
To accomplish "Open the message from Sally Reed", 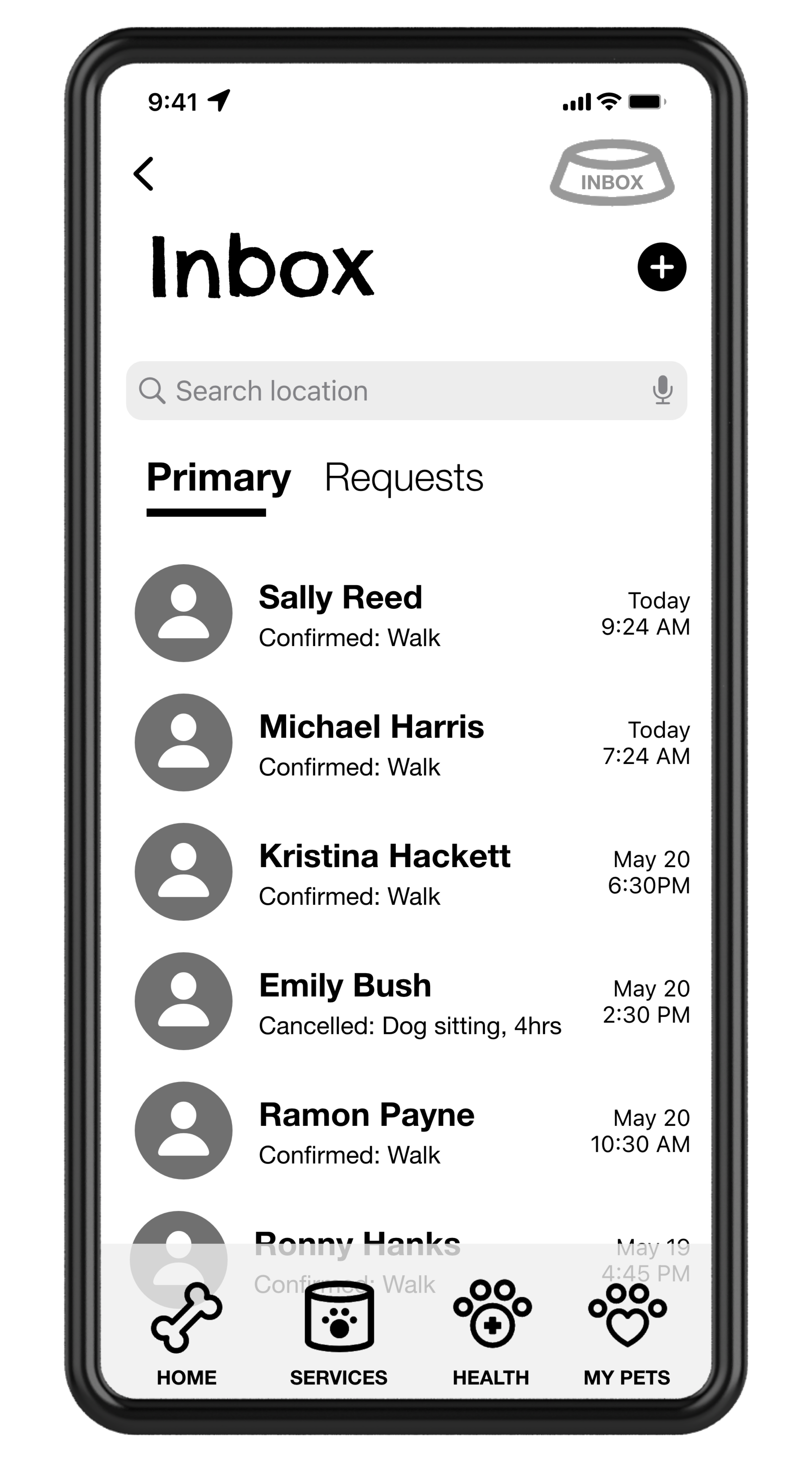I will point(412,613).
